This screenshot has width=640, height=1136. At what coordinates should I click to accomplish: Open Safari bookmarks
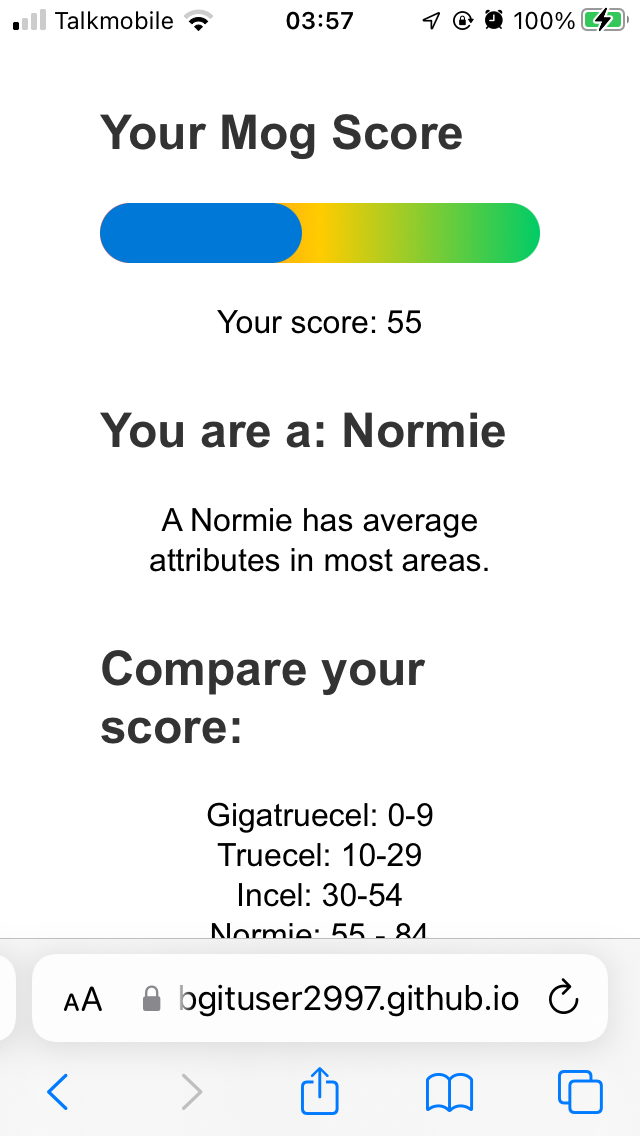[x=449, y=1092]
